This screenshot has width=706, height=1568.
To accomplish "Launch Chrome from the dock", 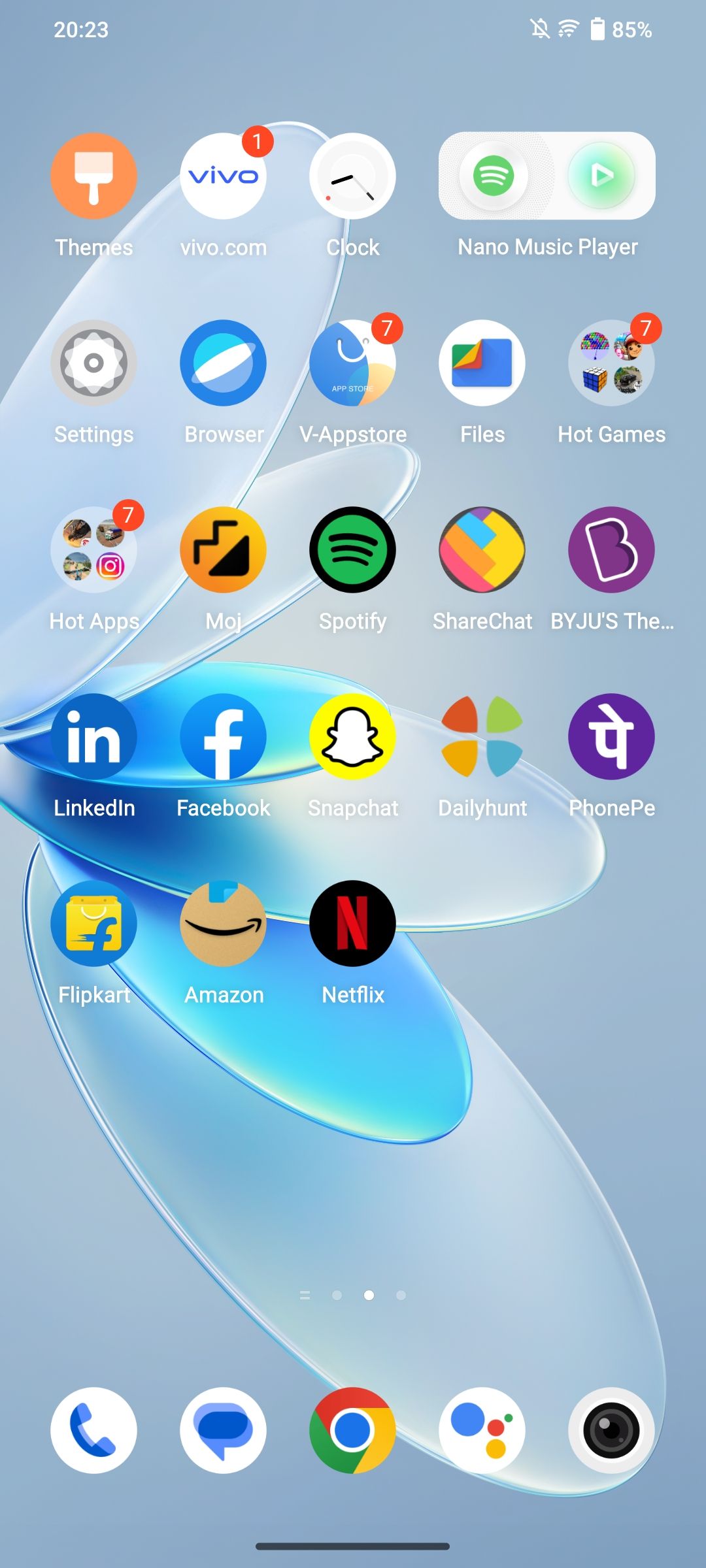I will coord(352,1430).
